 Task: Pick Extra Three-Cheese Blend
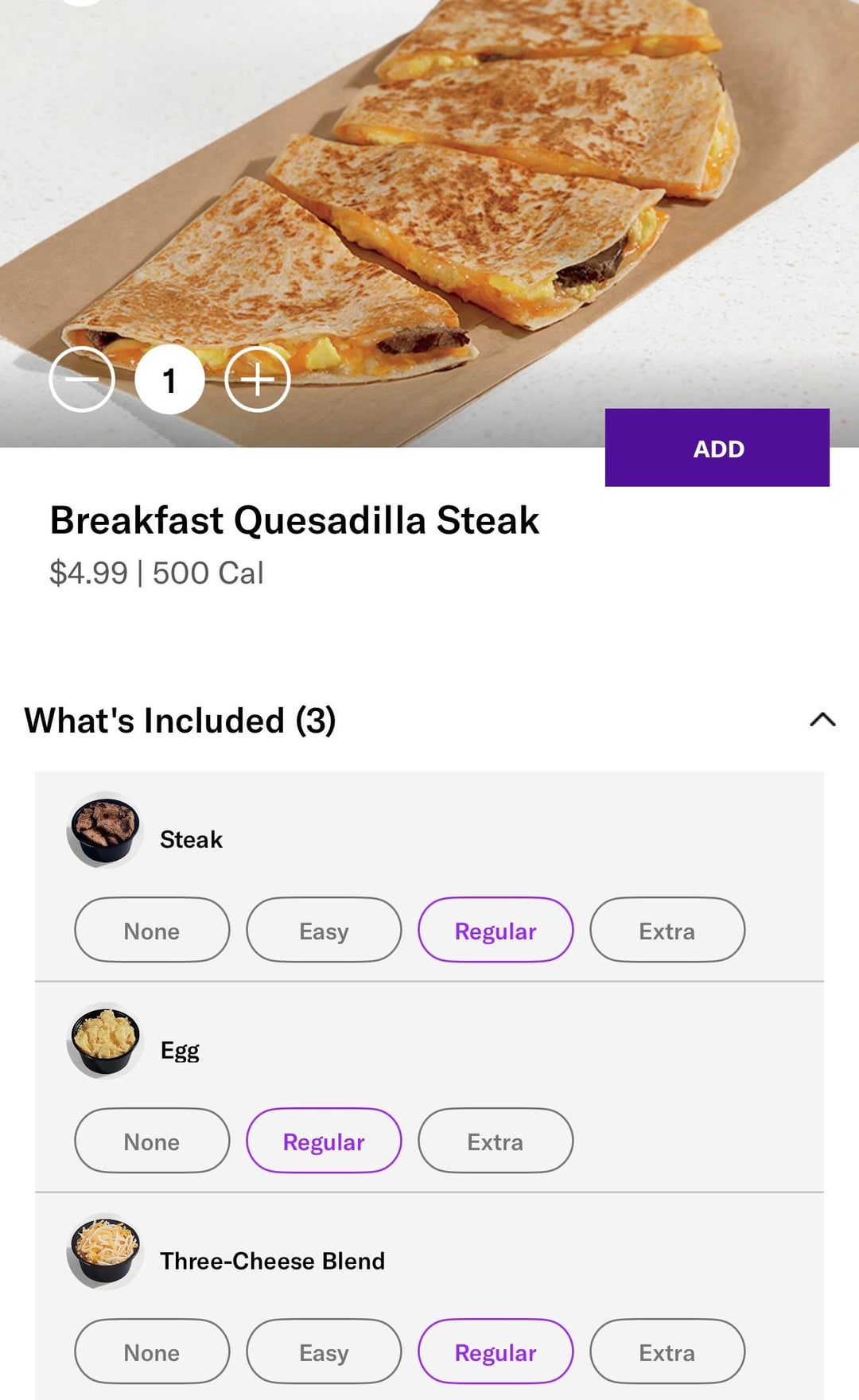[x=667, y=1351]
